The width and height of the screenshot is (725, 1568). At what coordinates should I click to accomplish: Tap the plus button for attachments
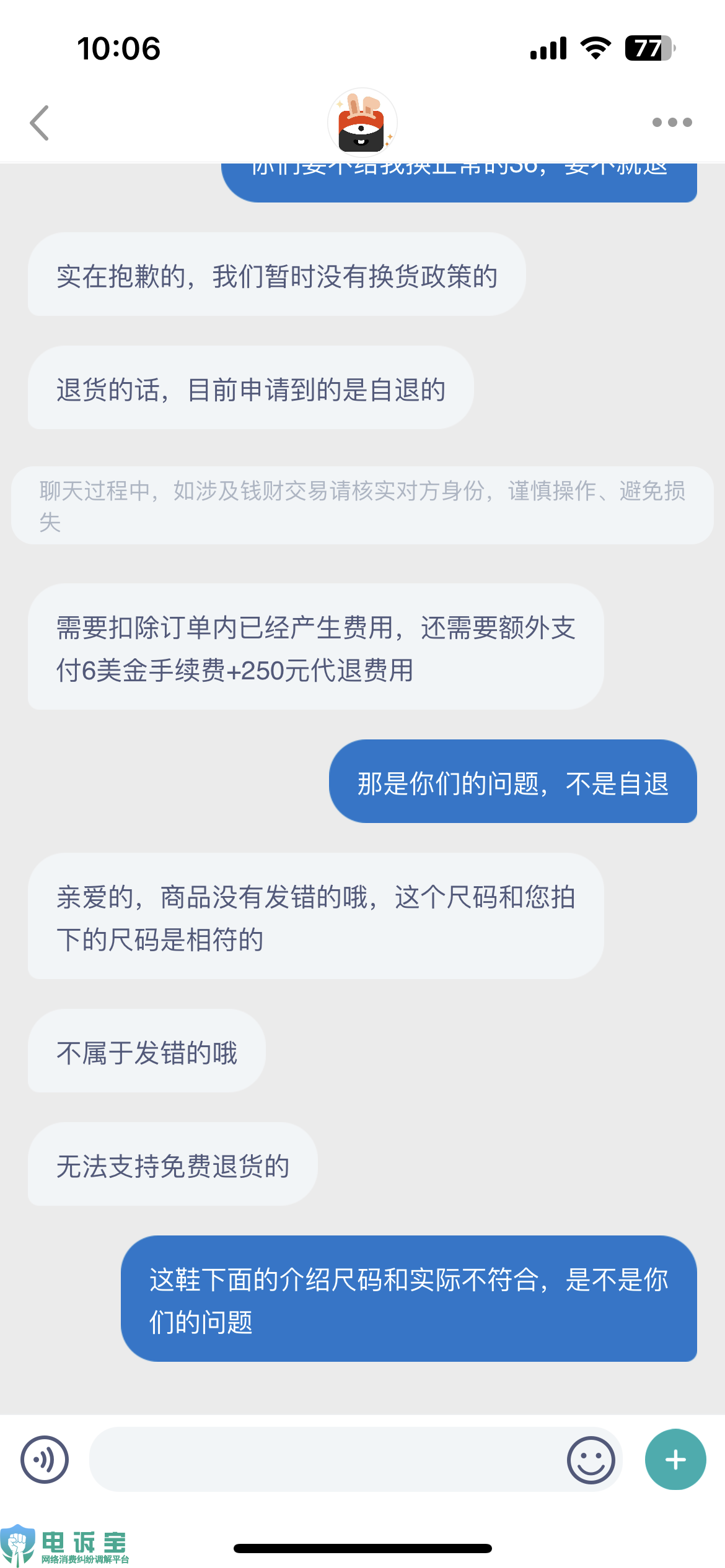click(675, 1460)
